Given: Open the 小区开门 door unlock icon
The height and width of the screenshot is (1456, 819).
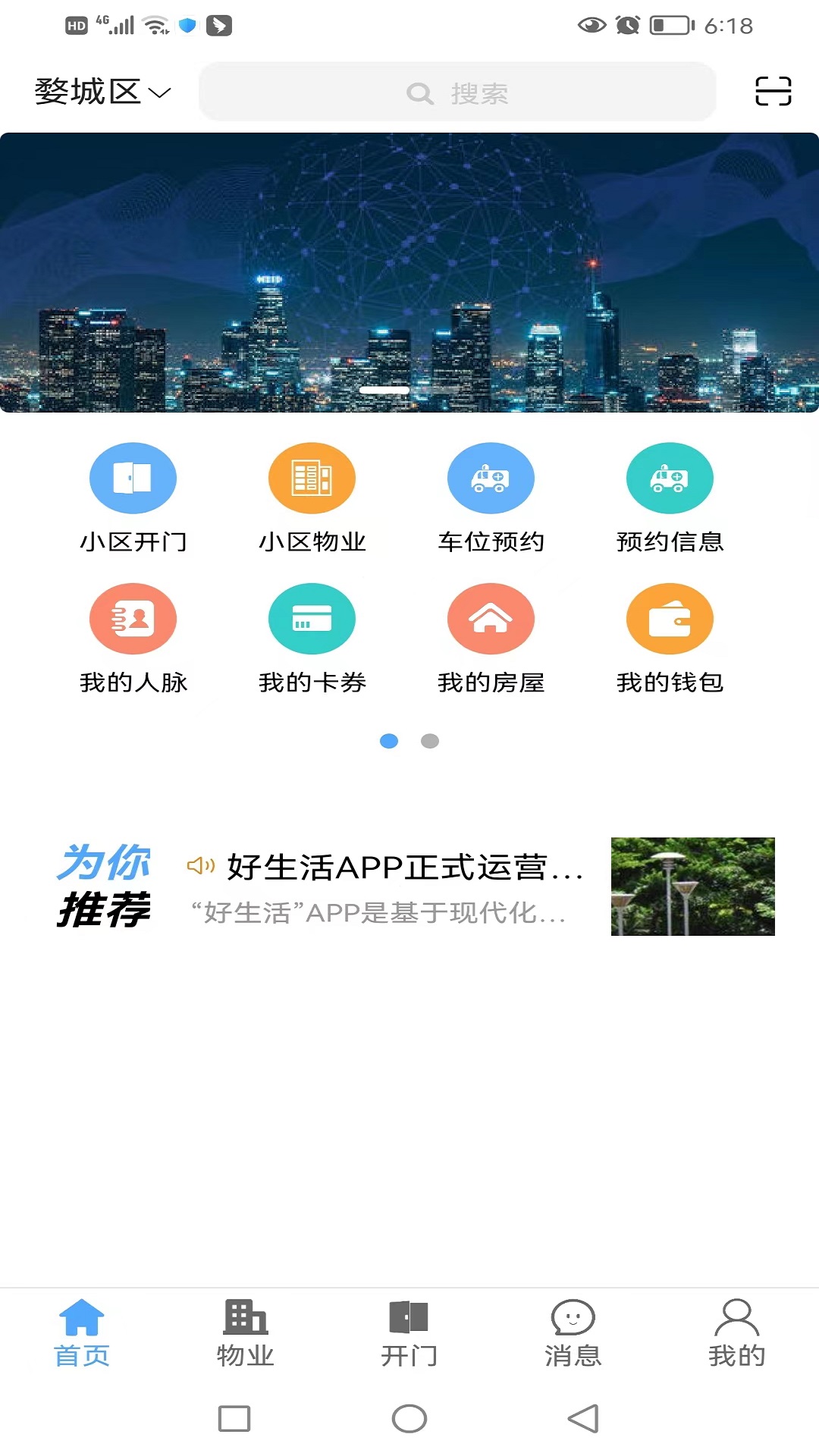Looking at the screenshot, I should pyautogui.click(x=133, y=478).
